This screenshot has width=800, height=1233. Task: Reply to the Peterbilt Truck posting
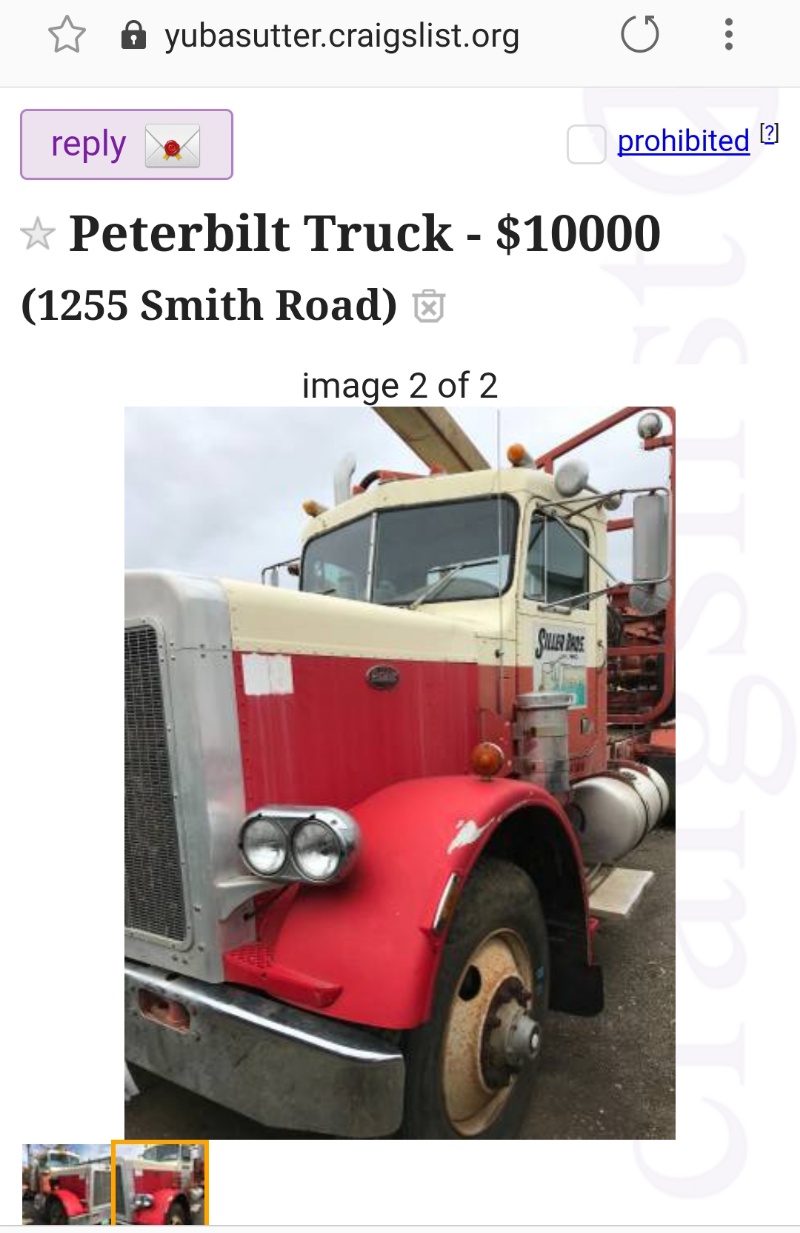click(x=126, y=145)
